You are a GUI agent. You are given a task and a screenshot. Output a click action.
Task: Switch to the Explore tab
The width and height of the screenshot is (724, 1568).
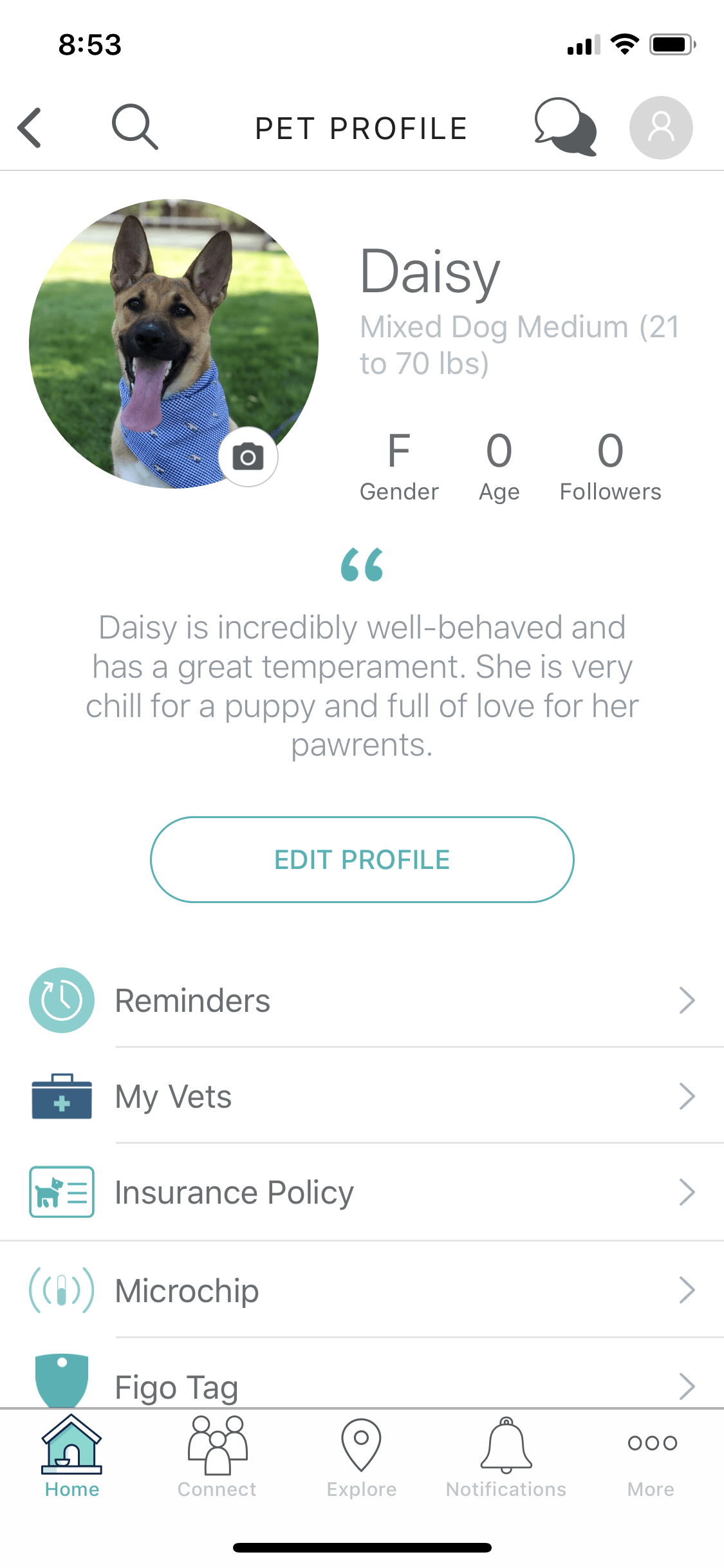[362, 1457]
